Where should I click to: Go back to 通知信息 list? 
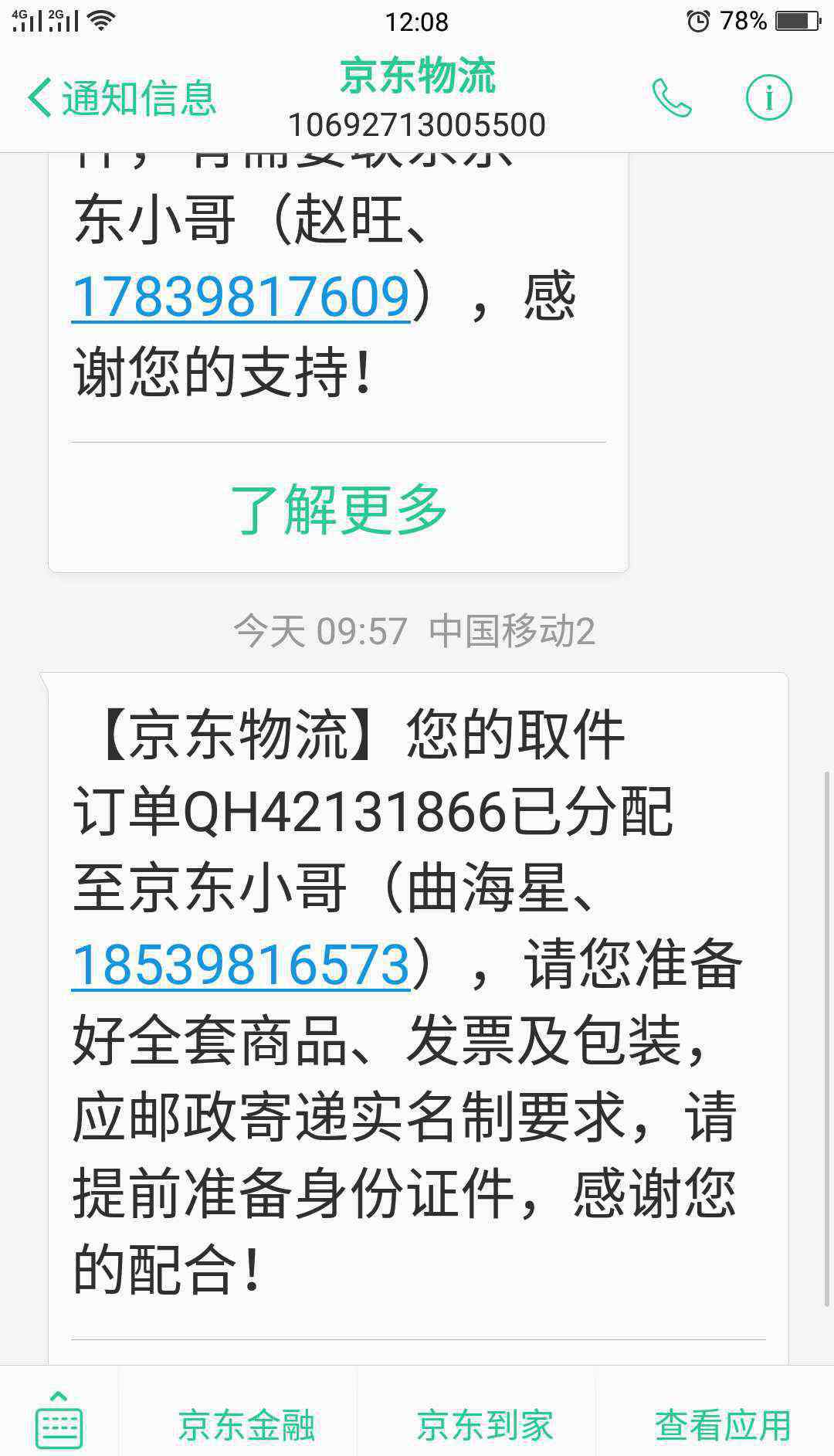click(121, 98)
